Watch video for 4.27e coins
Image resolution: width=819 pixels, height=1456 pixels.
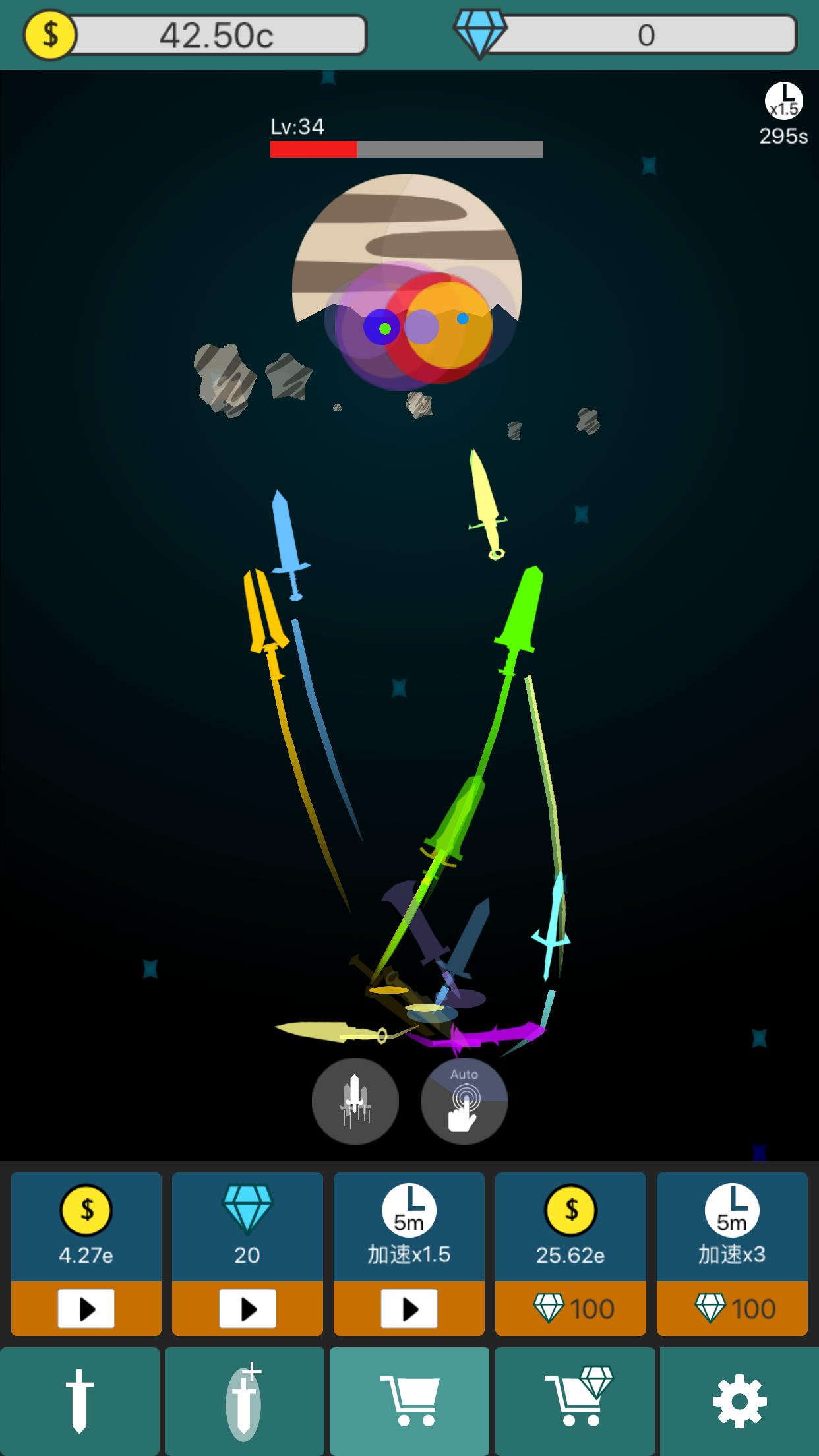(x=86, y=1308)
